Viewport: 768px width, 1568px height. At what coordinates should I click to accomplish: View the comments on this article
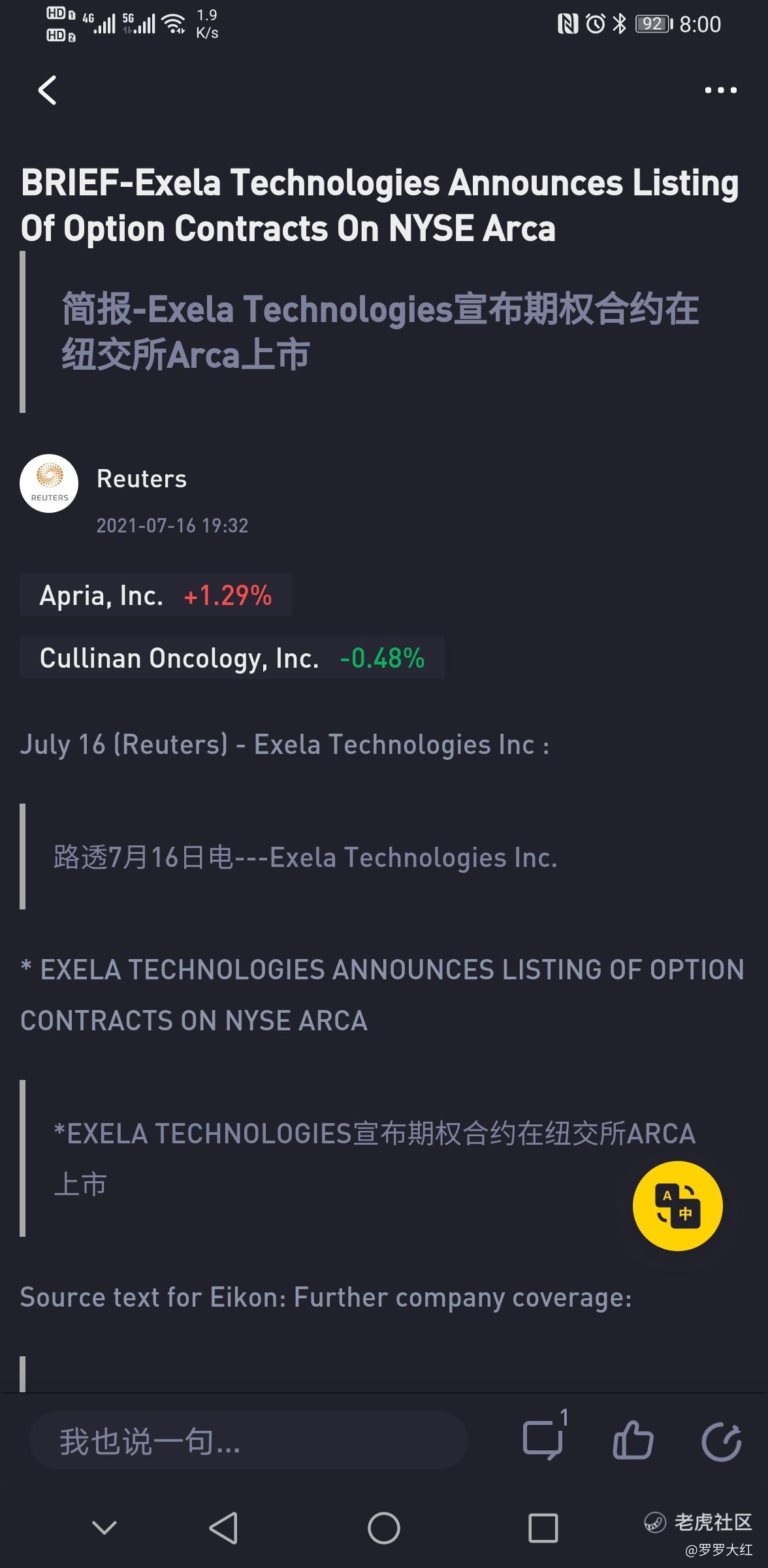pyautogui.click(x=543, y=1439)
